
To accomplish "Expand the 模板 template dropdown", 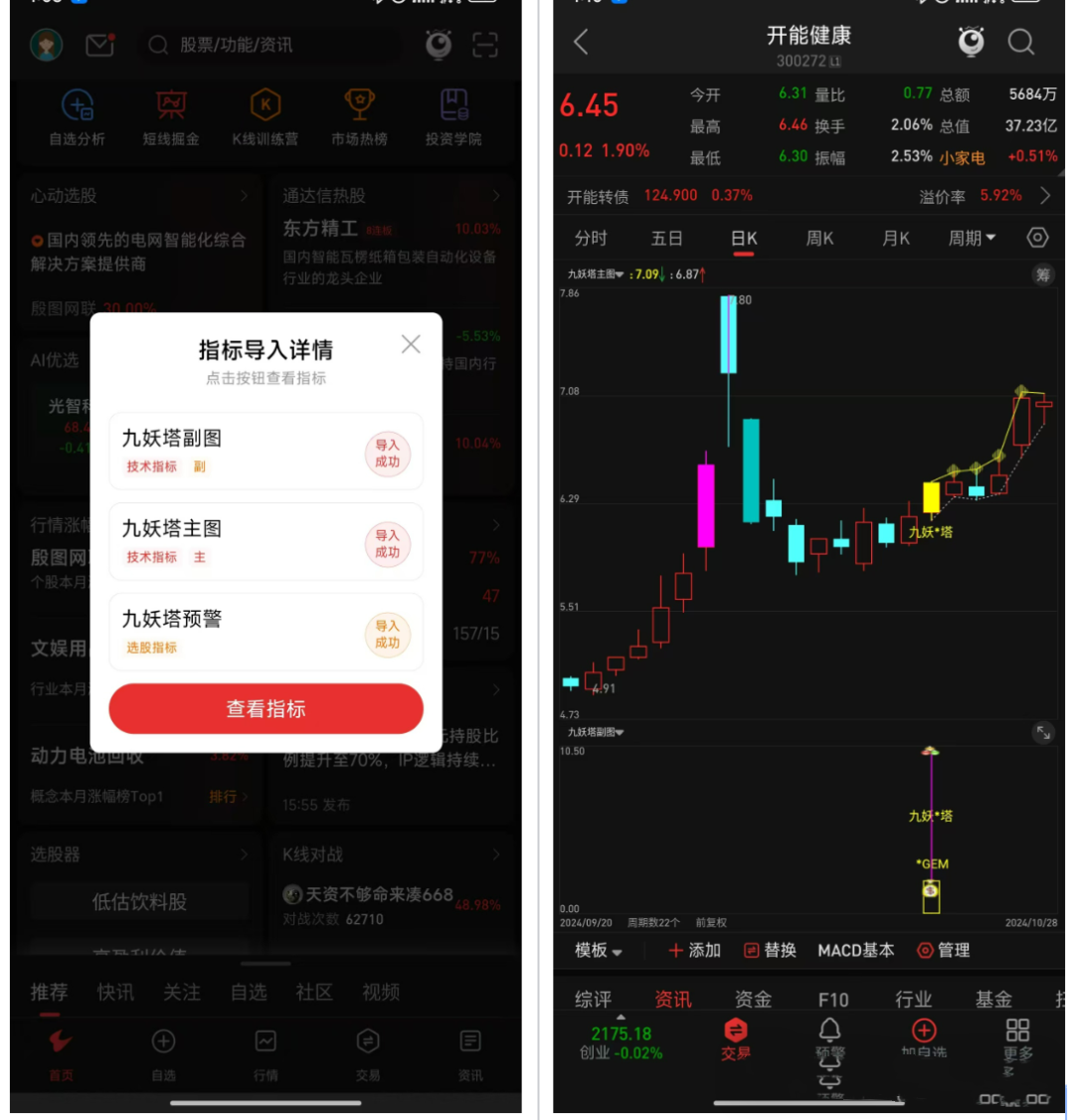I will pyautogui.click(x=599, y=951).
